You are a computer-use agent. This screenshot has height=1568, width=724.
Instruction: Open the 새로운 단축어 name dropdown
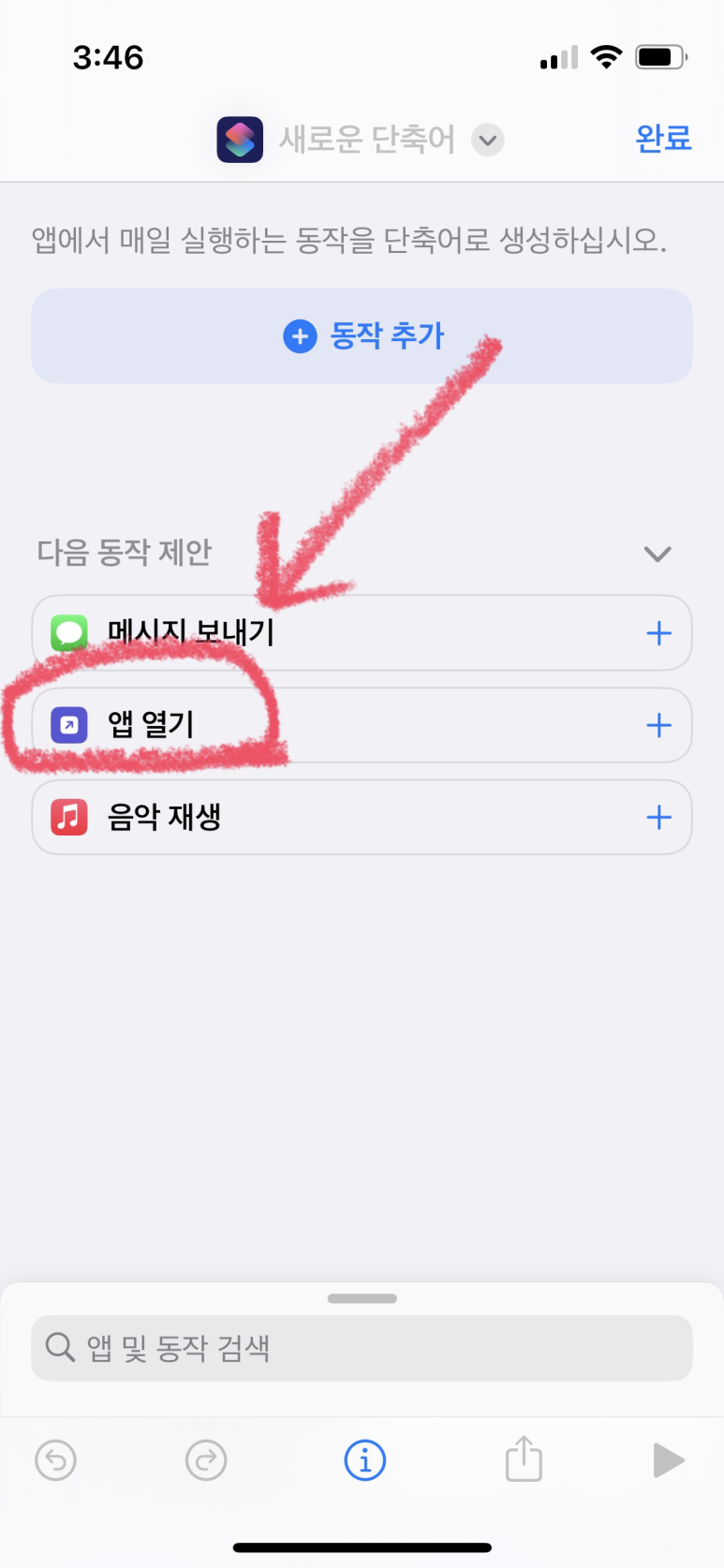487,141
